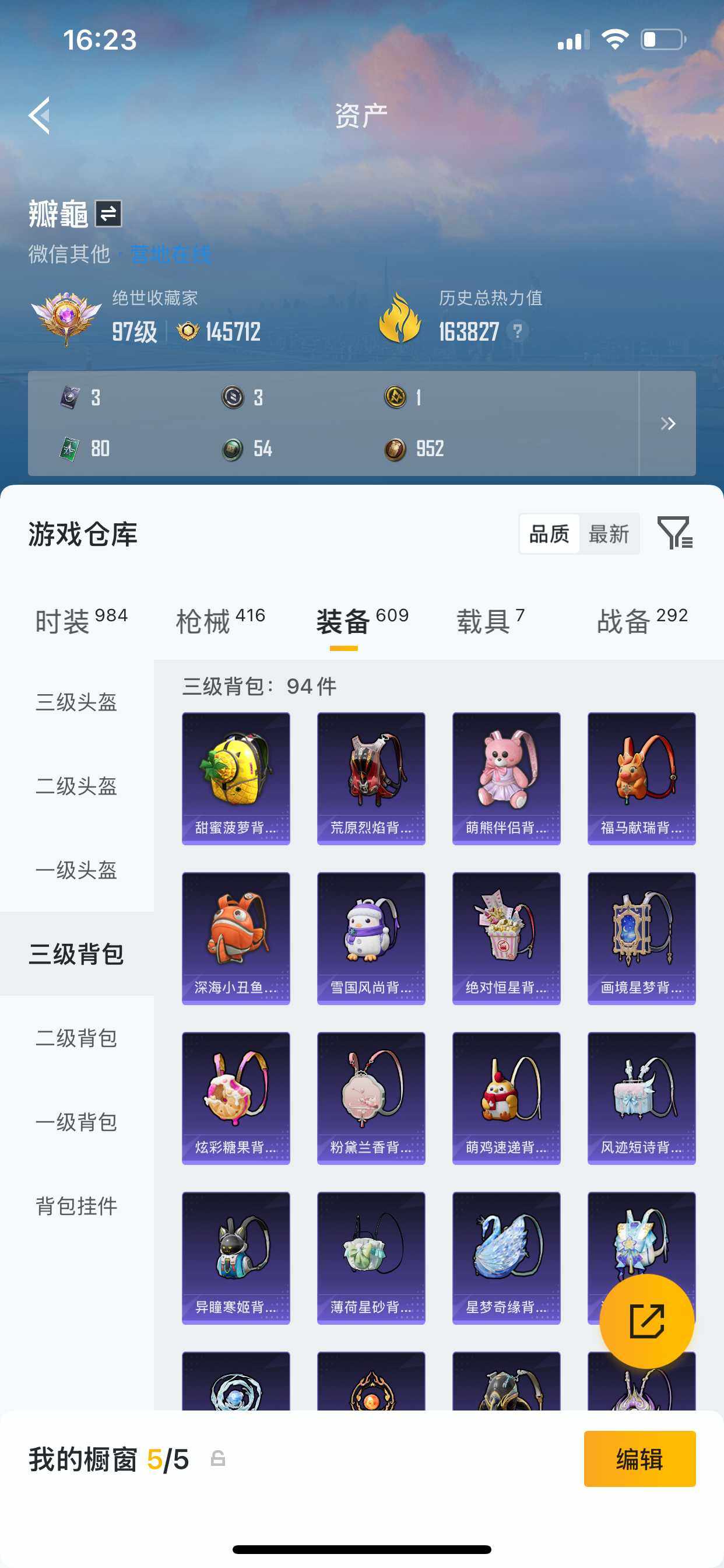Open the 营地在线 link
Viewport: 724px width, 1568px height.
coord(171,256)
